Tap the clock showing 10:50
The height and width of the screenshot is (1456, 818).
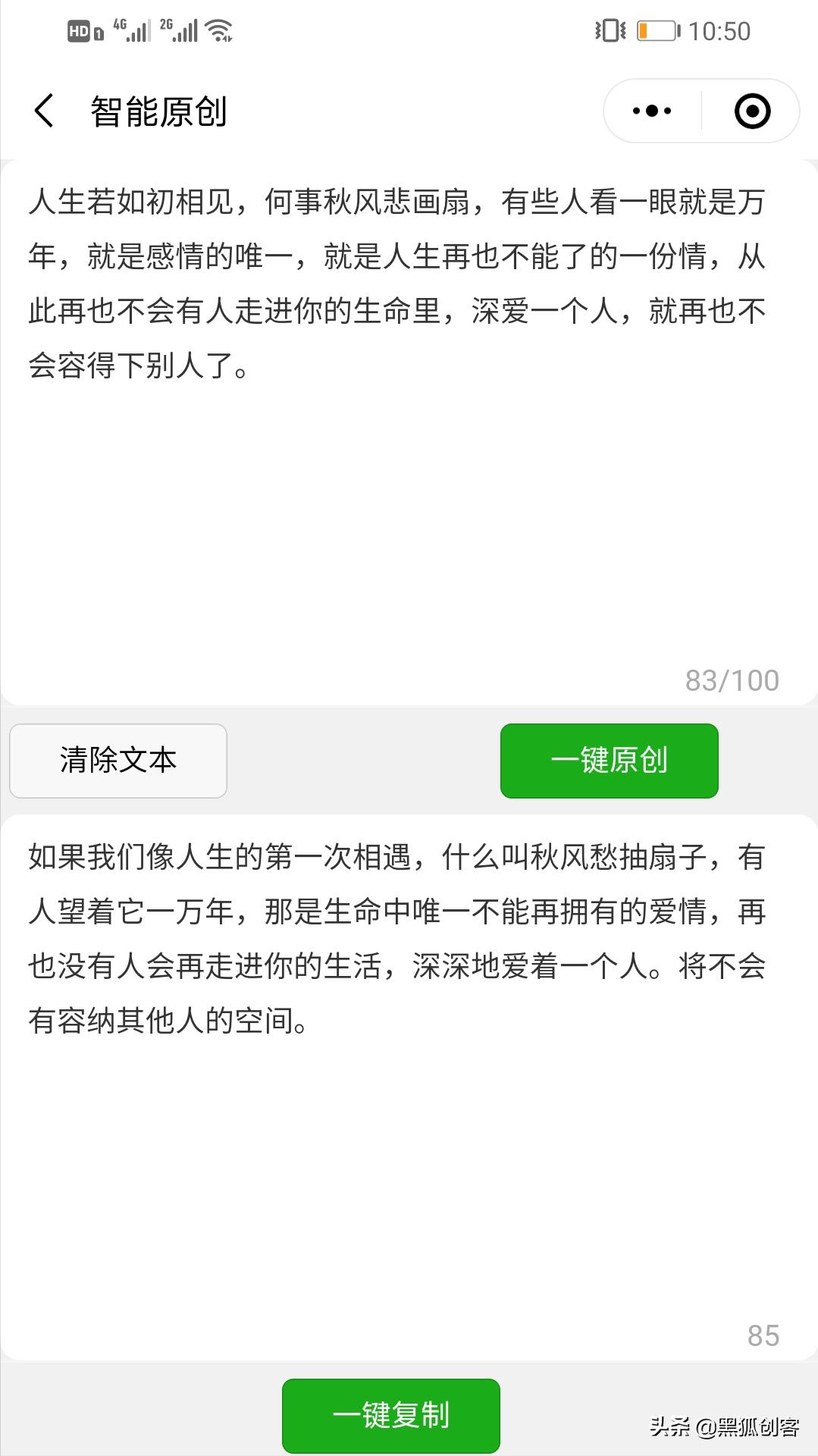click(720, 29)
